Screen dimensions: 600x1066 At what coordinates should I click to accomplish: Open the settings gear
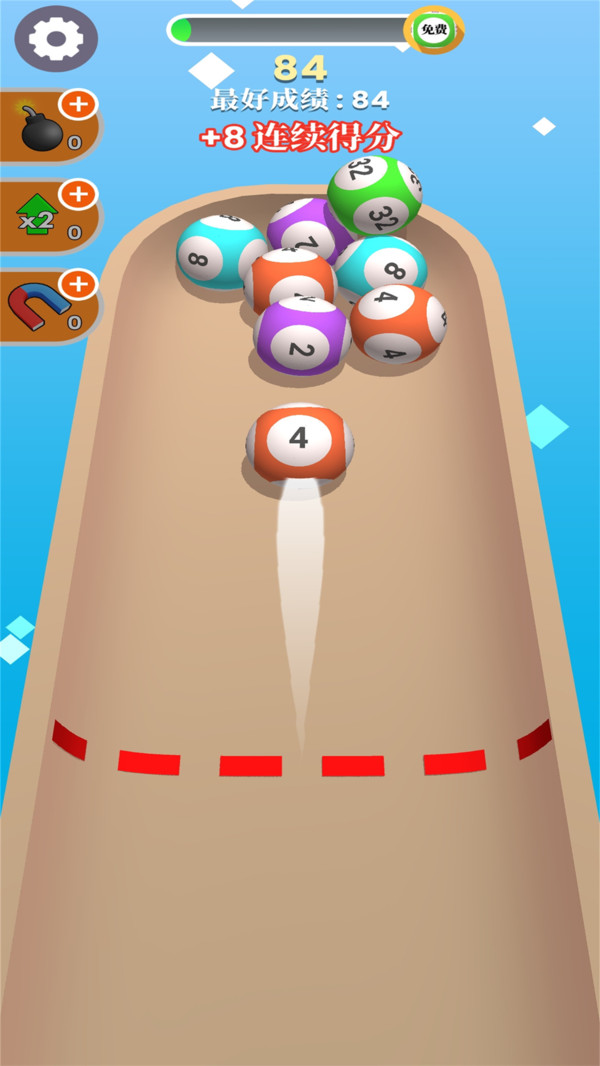coord(56,39)
